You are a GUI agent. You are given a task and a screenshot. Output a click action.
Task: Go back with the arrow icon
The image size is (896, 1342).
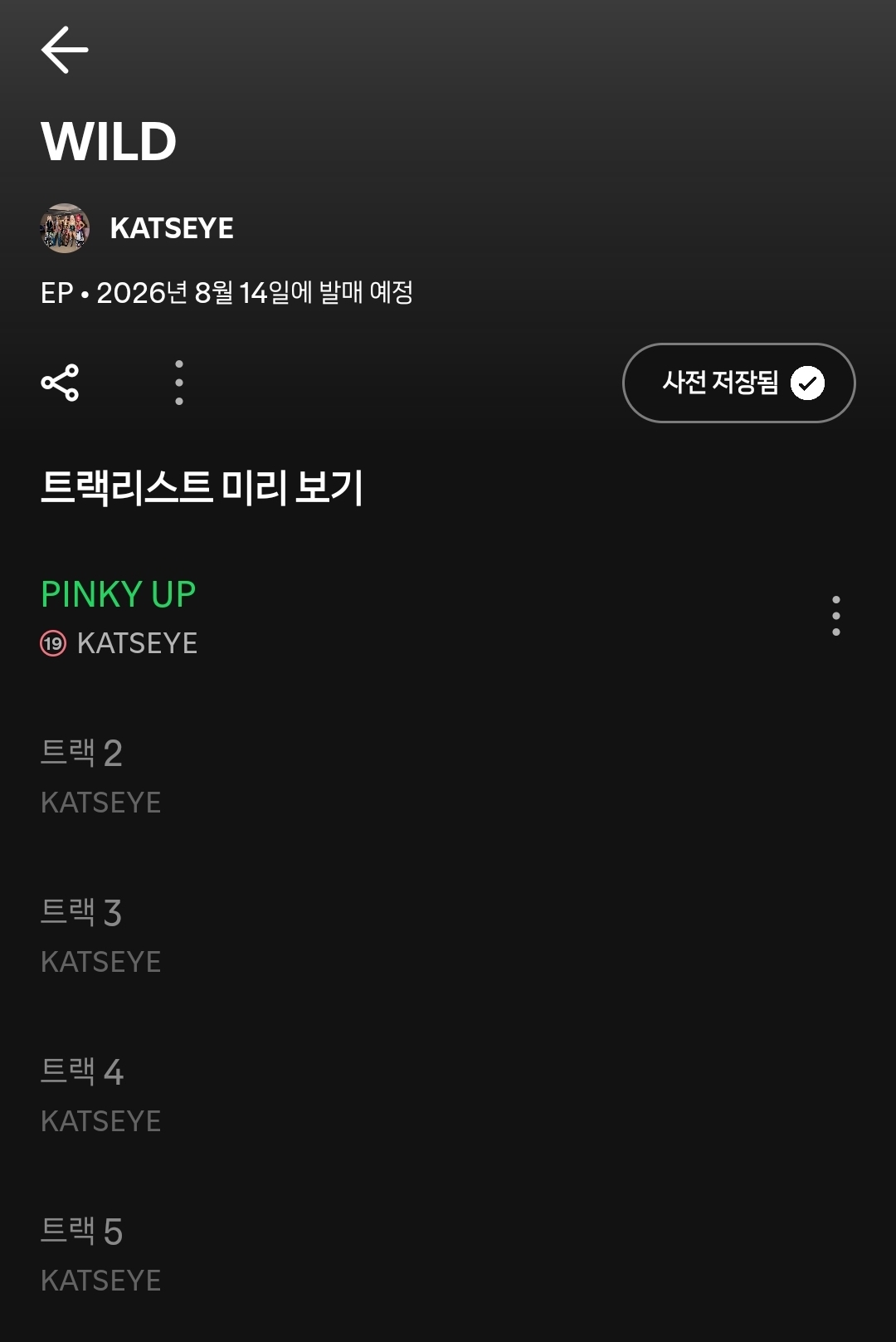pyautogui.click(x=65, y=50)
